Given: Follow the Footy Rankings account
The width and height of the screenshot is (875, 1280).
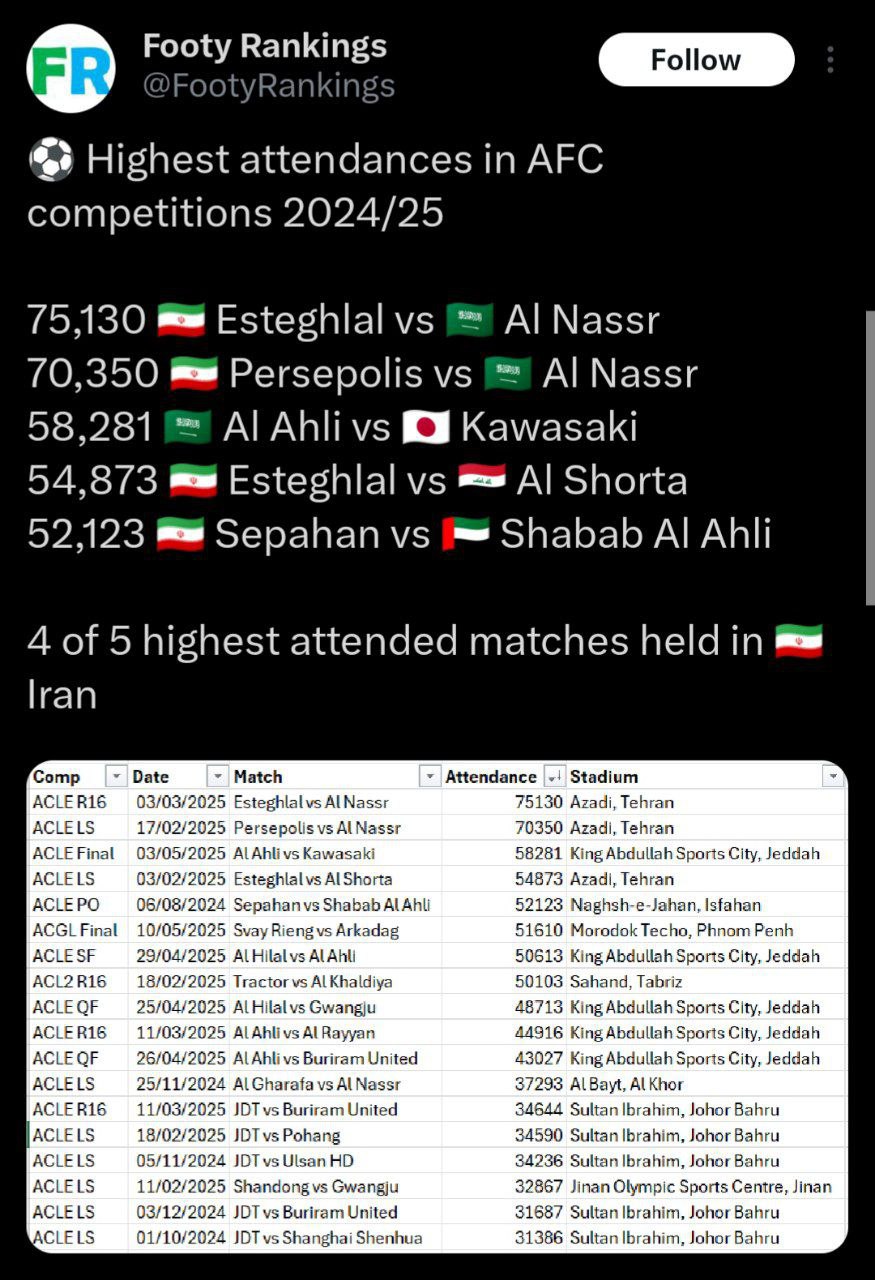Looking at the screenshot, I should (695, 60).
